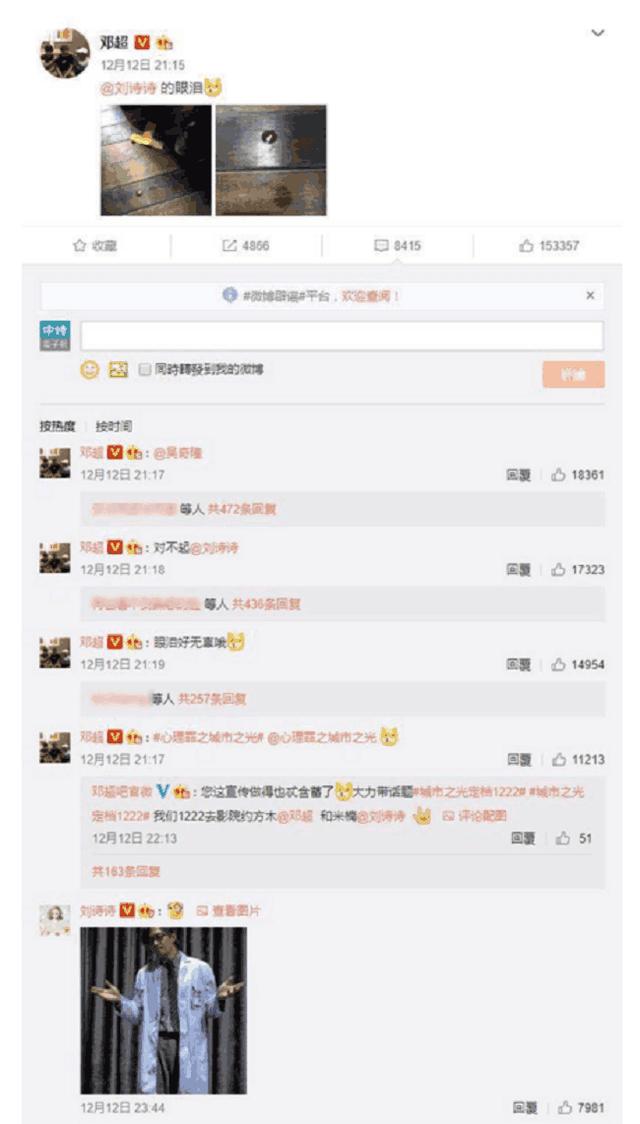The width and height of the screenshot is (640, 1124).
Task: View all 共472条回复 replies
Action: (242, 509)
